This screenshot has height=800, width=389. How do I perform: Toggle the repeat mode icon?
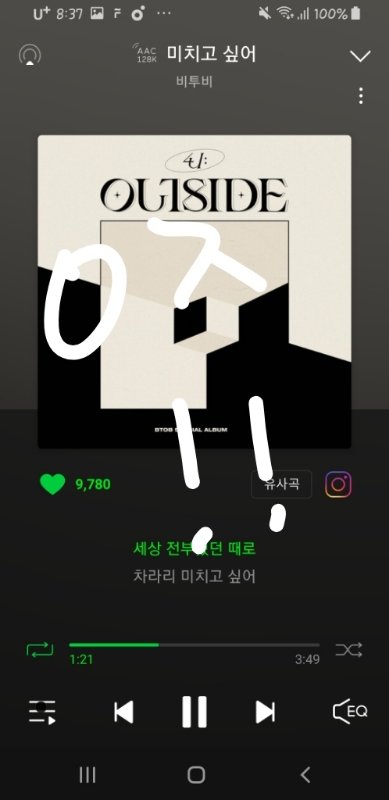pos(40,650)
